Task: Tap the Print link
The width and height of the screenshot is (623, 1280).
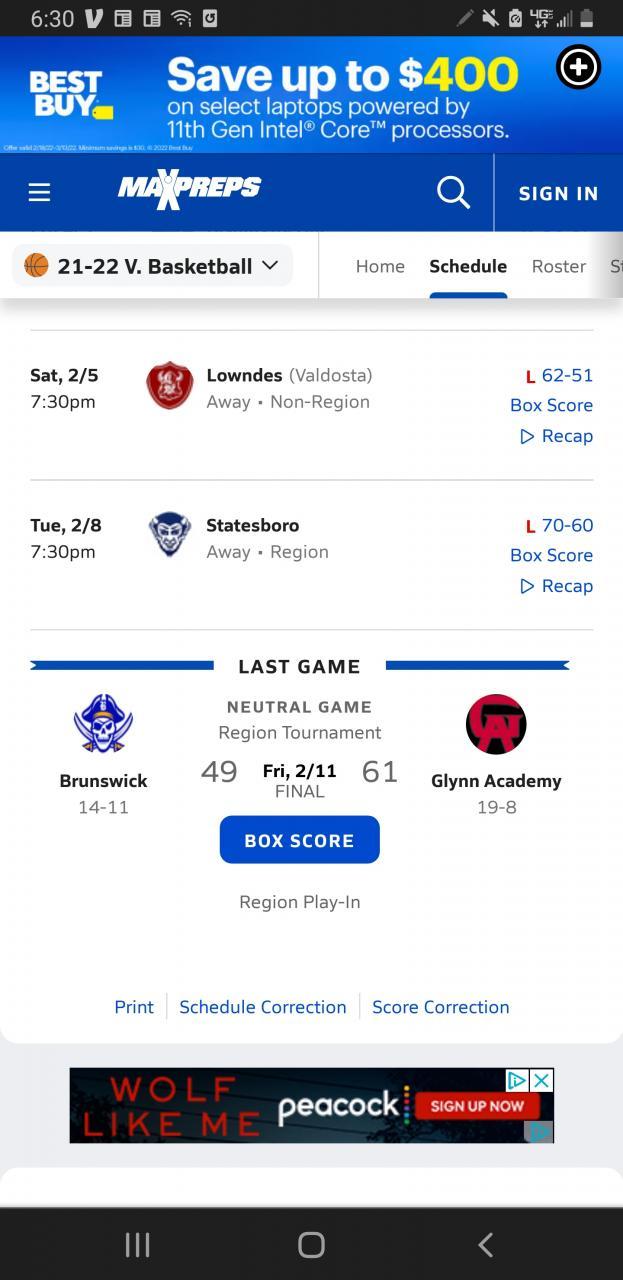Action: tap(134, 1007)
